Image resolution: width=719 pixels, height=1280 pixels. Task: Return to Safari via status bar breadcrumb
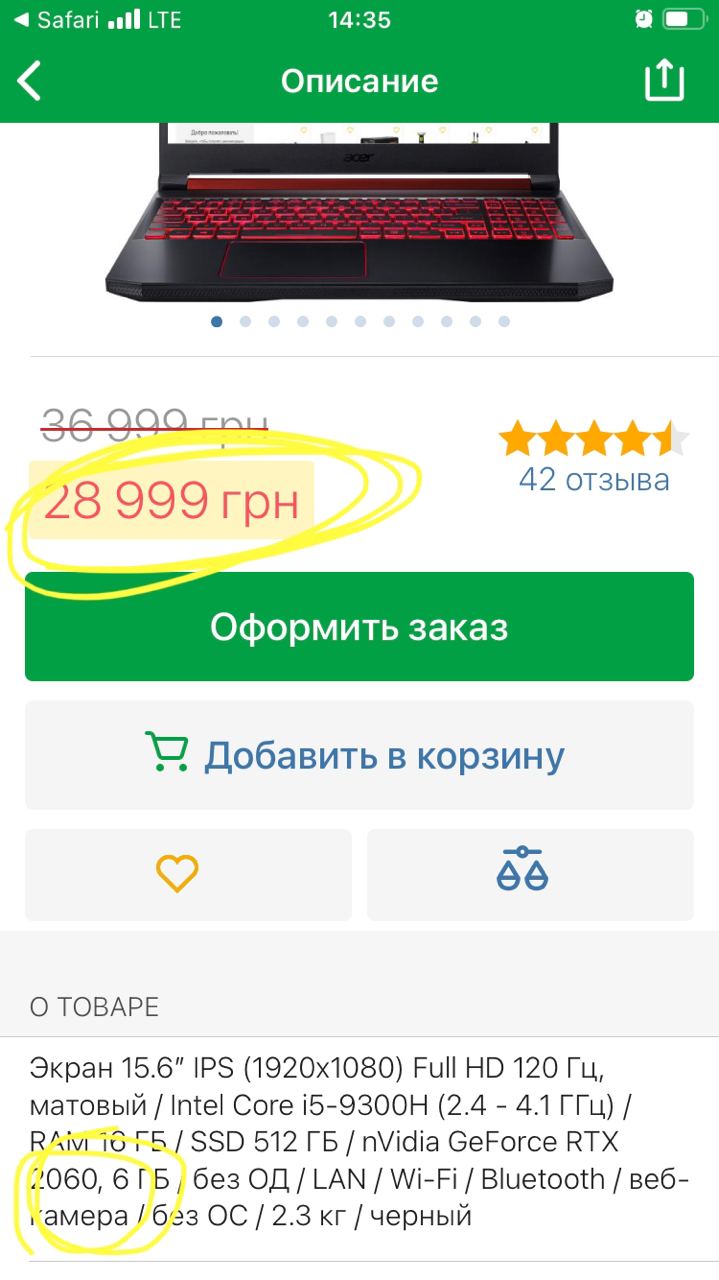(x=55, y=19)
